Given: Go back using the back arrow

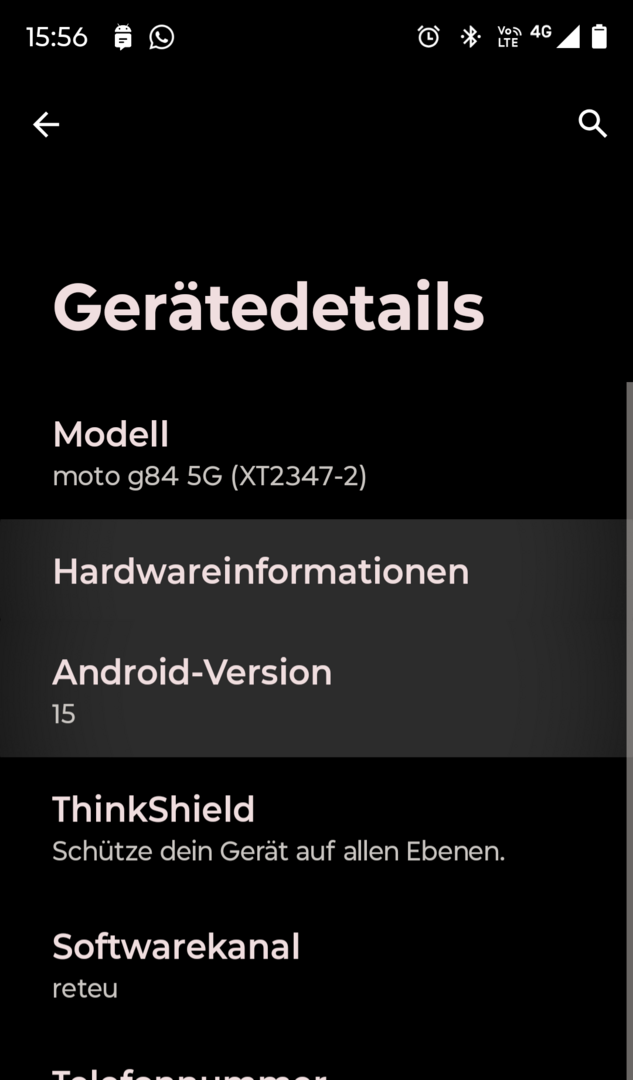Looking at the screenshot, I should 46,124.
